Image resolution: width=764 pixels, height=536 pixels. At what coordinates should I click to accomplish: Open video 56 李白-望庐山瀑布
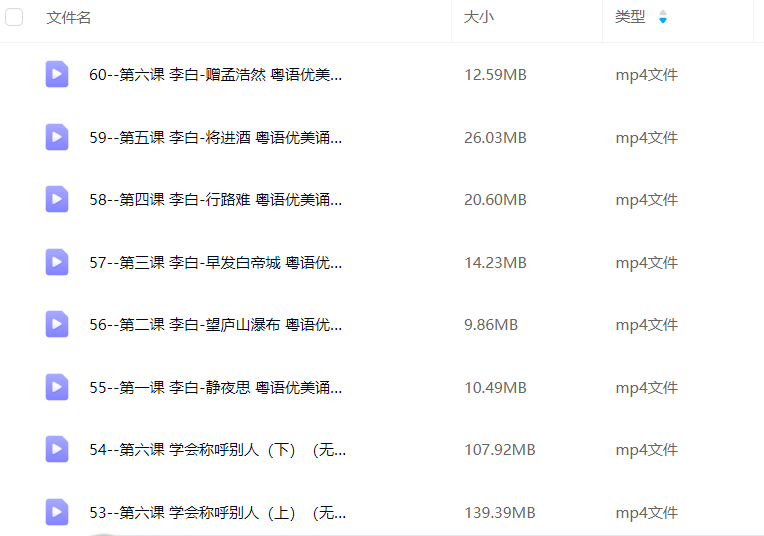click(x=215, y=325)
